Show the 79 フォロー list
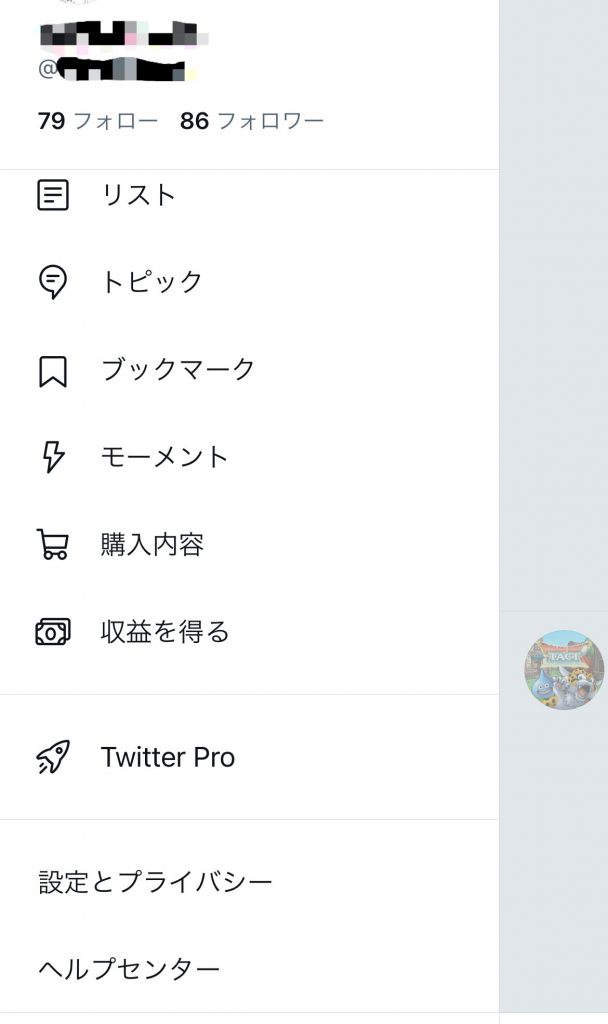This screenshot has height=1024, width=608. click(x=98, y=122)
